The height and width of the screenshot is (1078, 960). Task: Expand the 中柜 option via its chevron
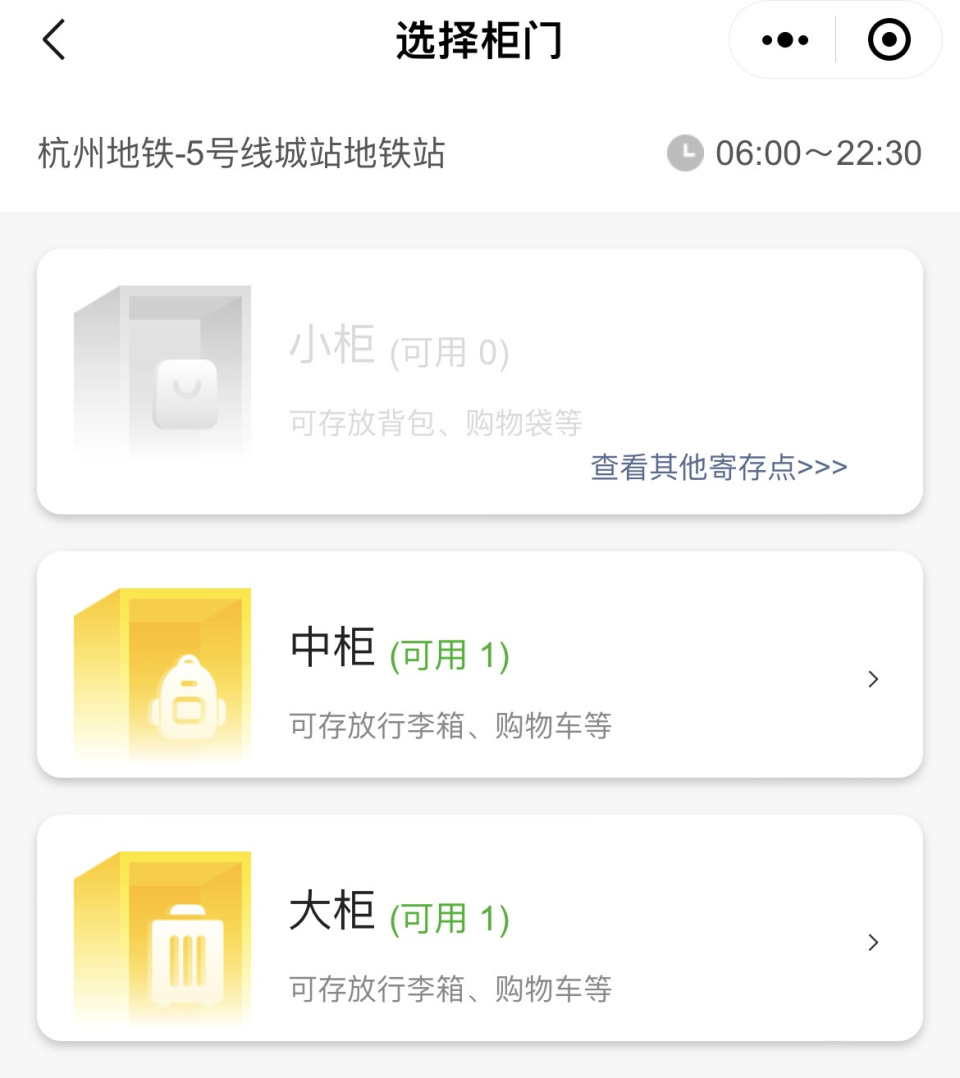[873, 678]
